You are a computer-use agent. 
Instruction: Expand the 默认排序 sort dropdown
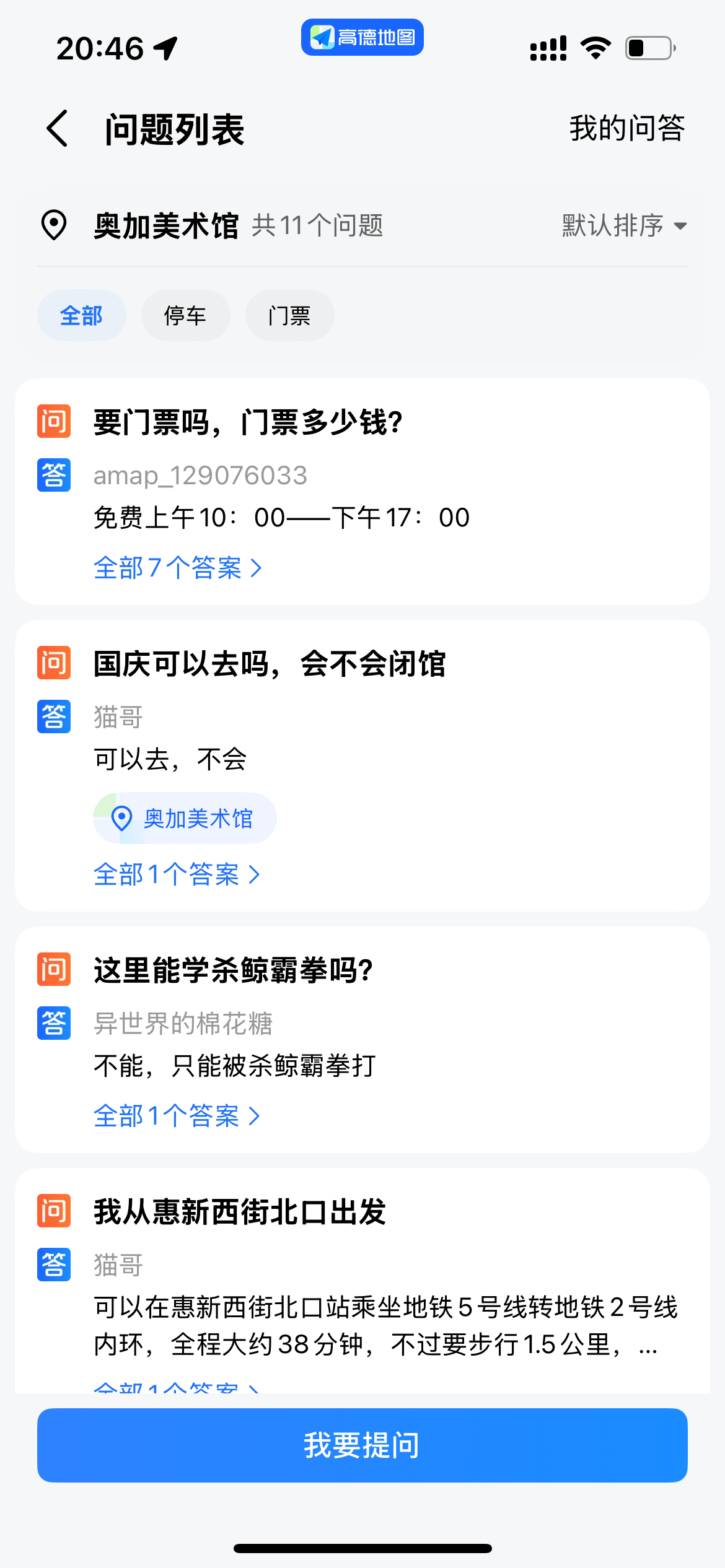click(x=623, y=225)
